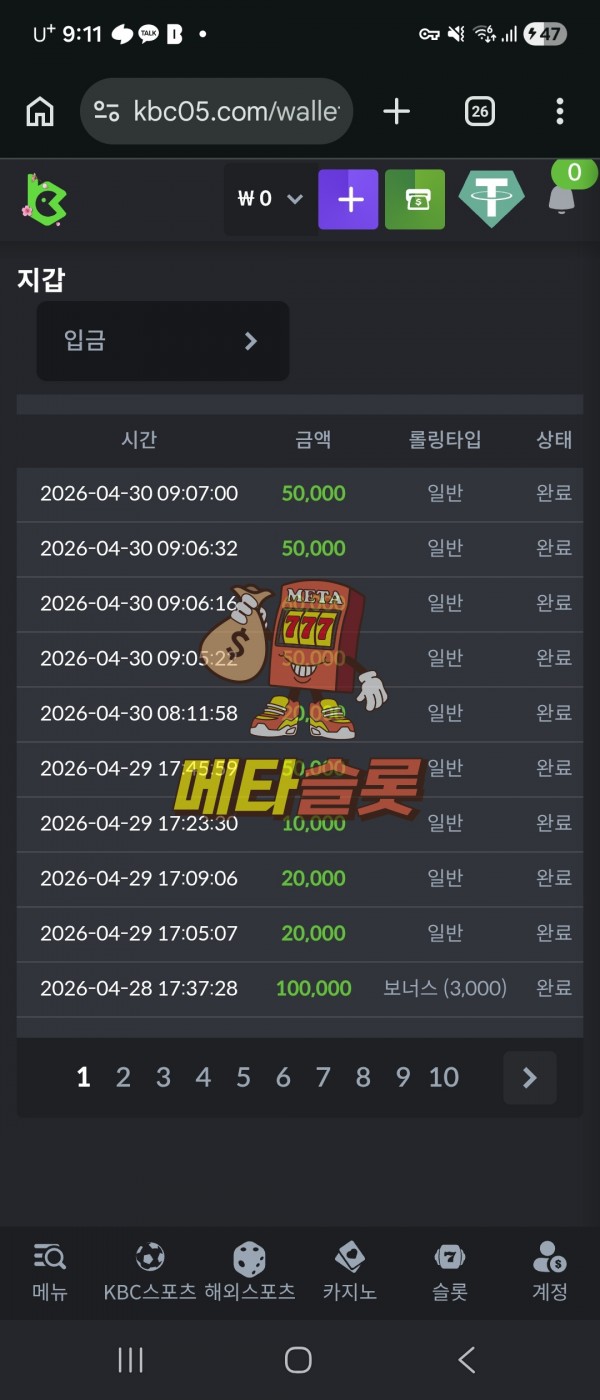Viewport: 600px width, 1400px height.
Task: Open the notifications bell
Action: pos(562,197)
